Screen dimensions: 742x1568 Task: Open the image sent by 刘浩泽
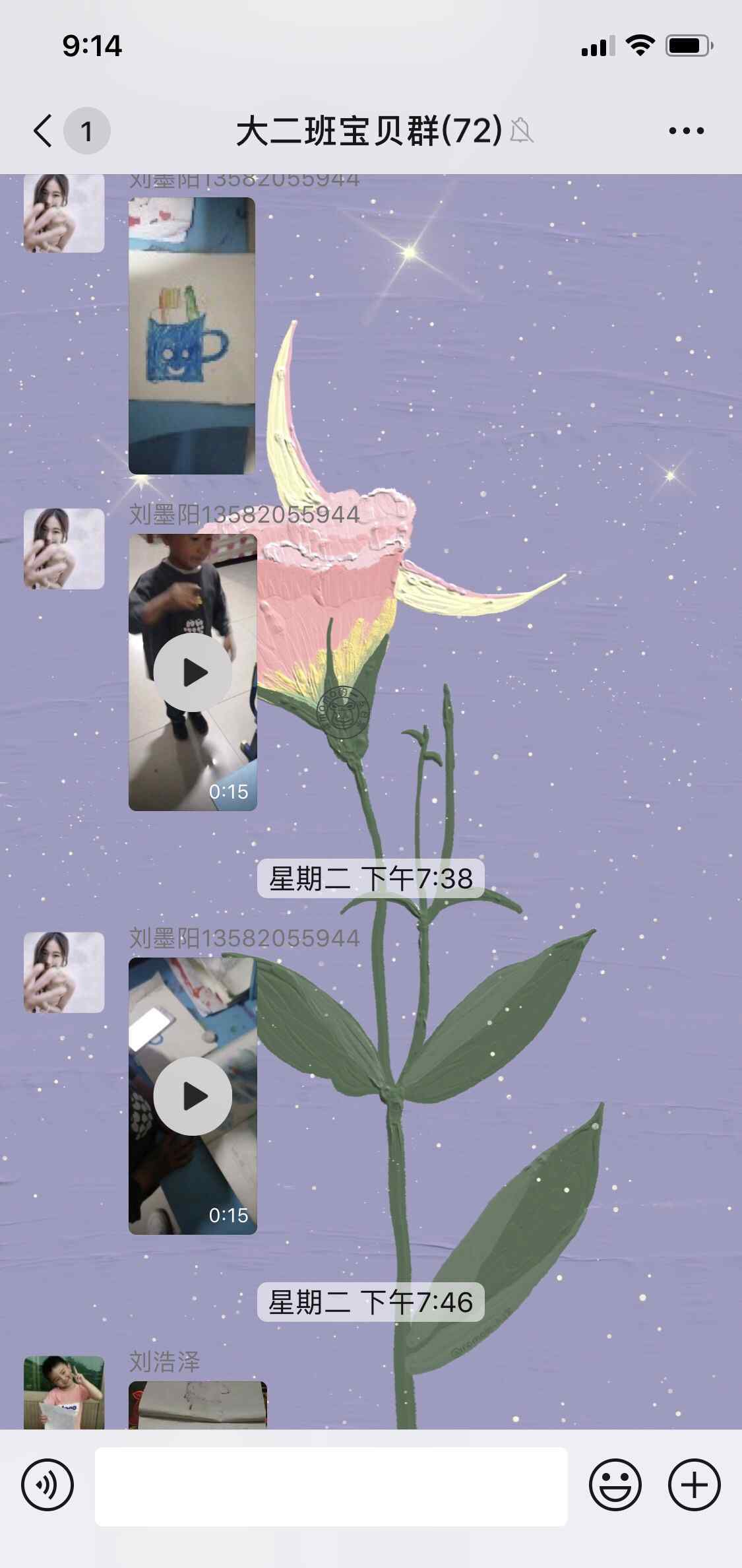pos(198,1405)
